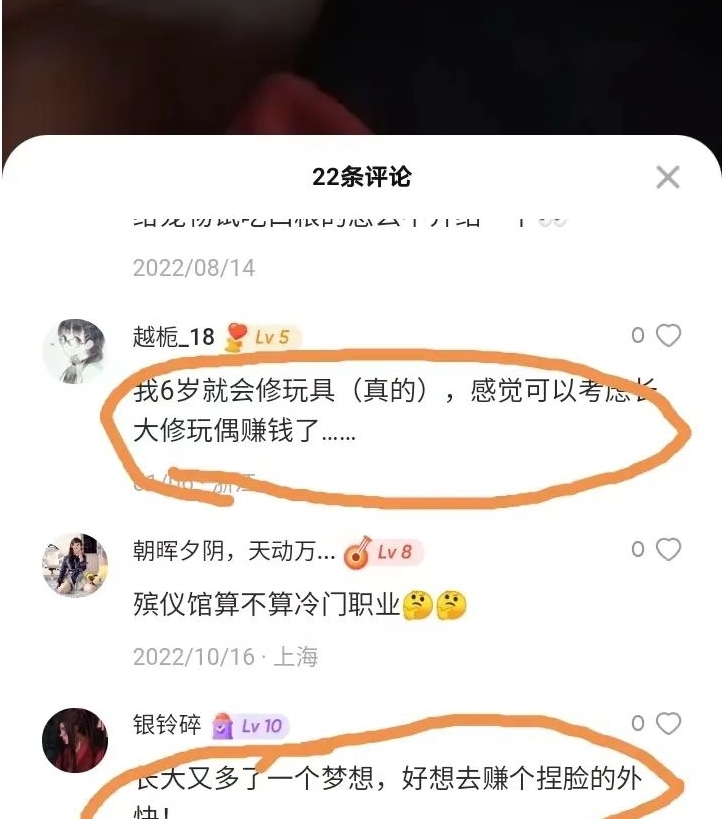Tap the username 越栀_18
This screenshot has height=819, width=723.
pyautogui.click(x=174, y=337)
